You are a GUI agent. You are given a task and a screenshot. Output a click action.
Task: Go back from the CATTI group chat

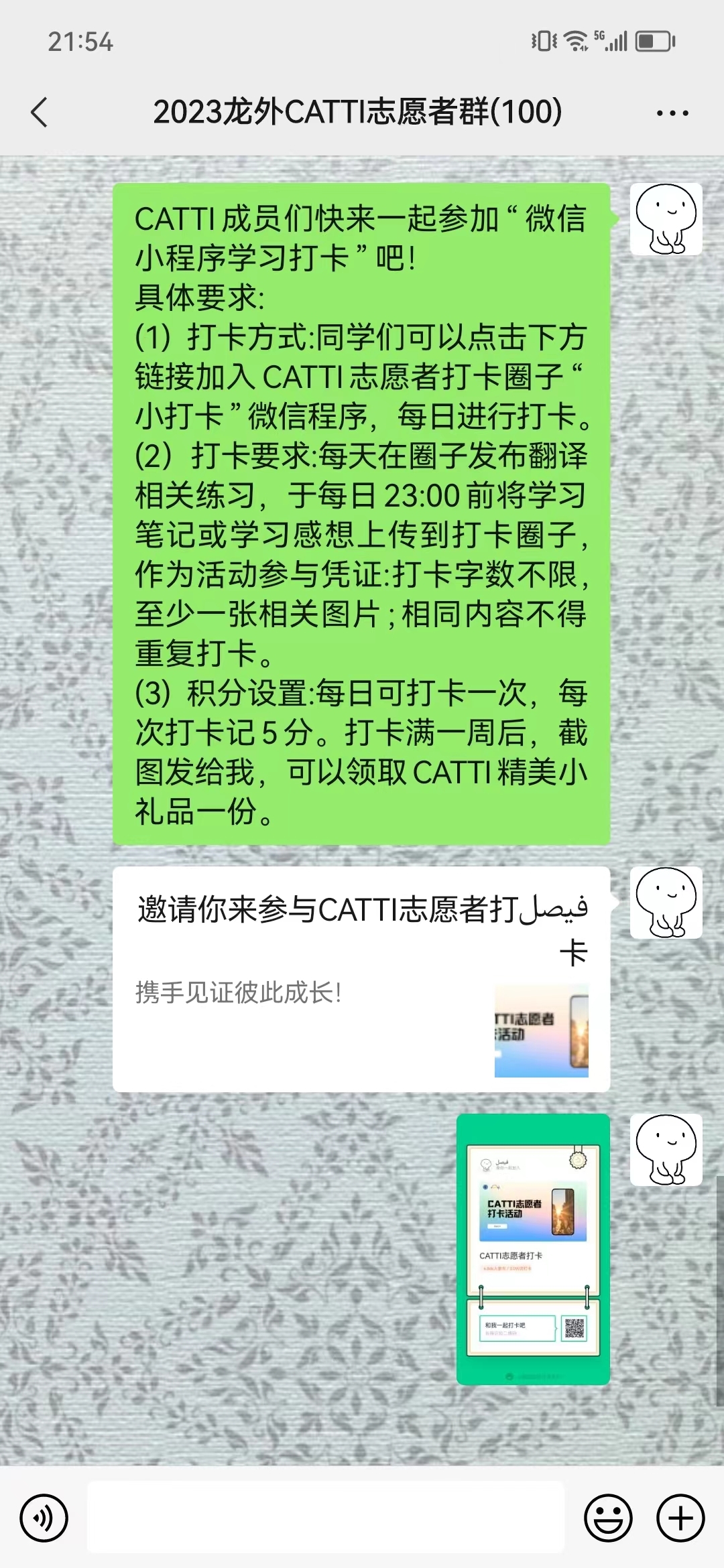pos(40,112)
